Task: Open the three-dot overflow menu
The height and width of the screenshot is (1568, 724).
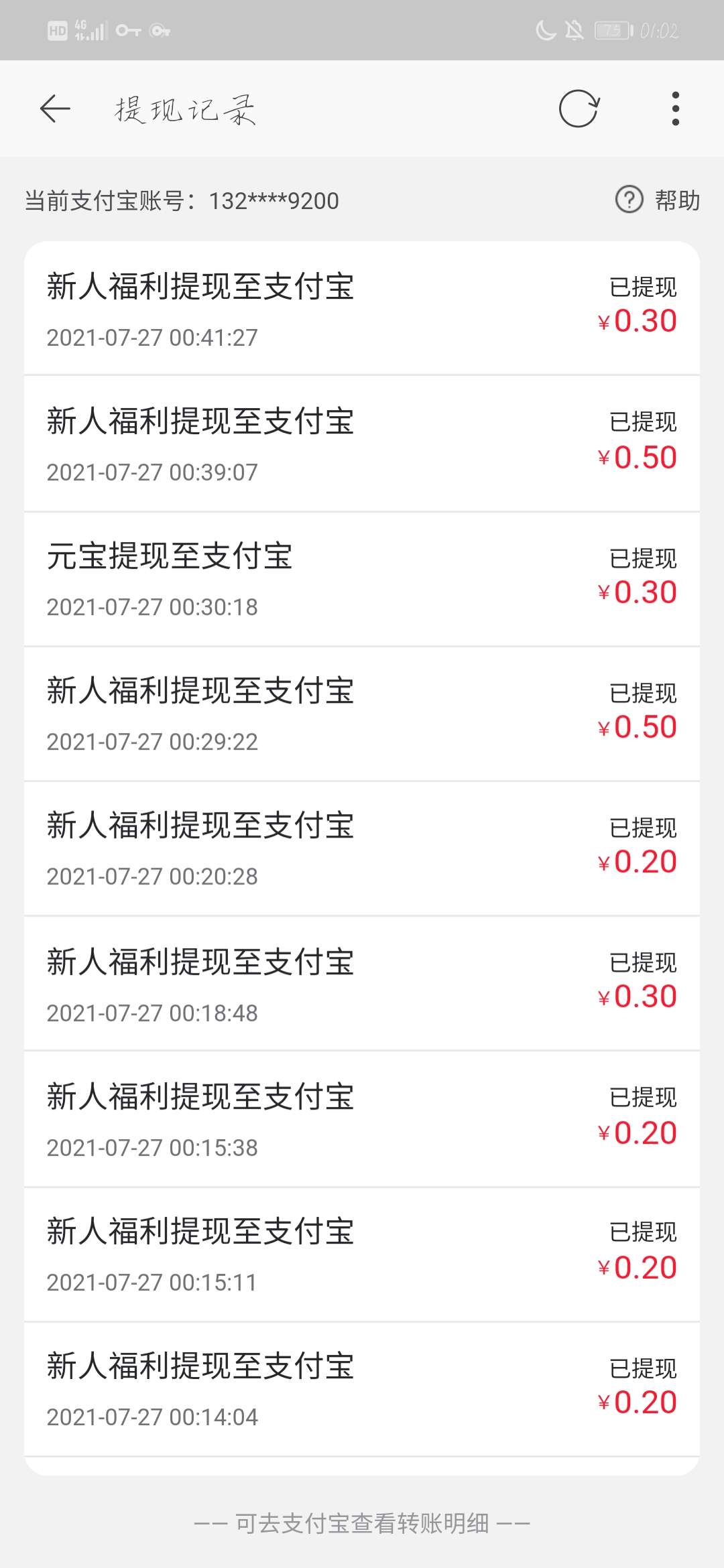Action: [675, 109]
